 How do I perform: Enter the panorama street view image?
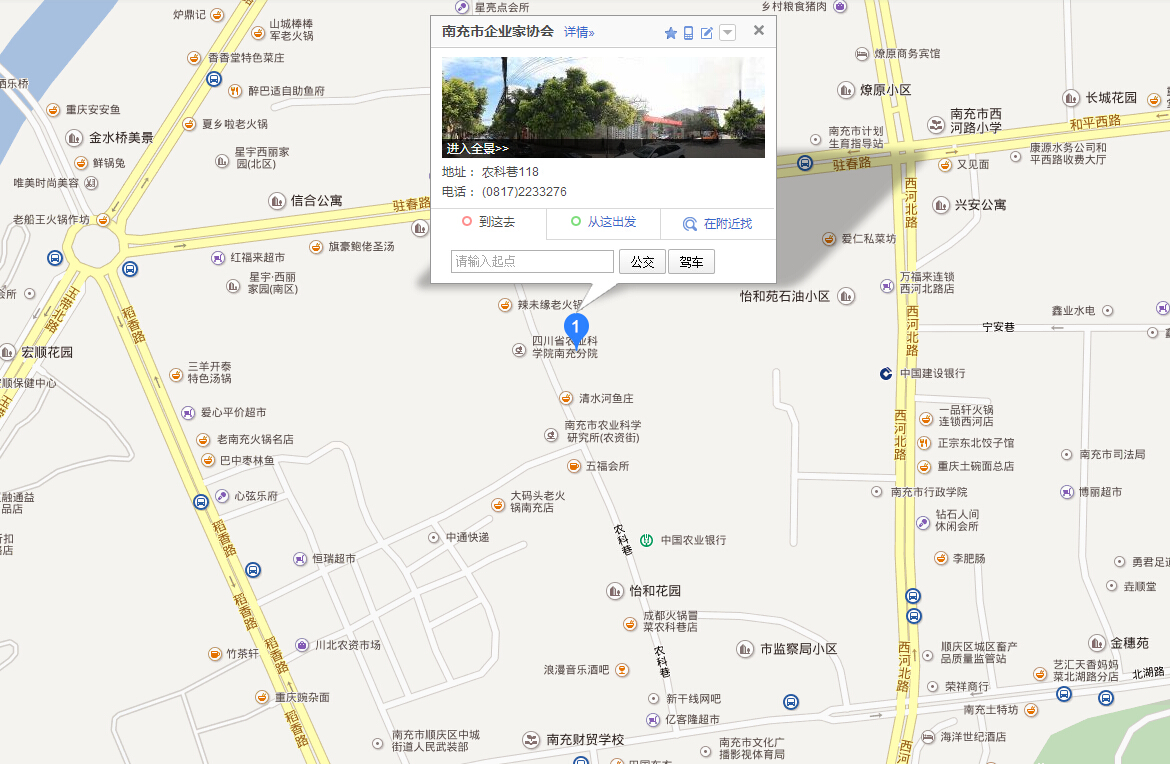click(x=603, y=107)
